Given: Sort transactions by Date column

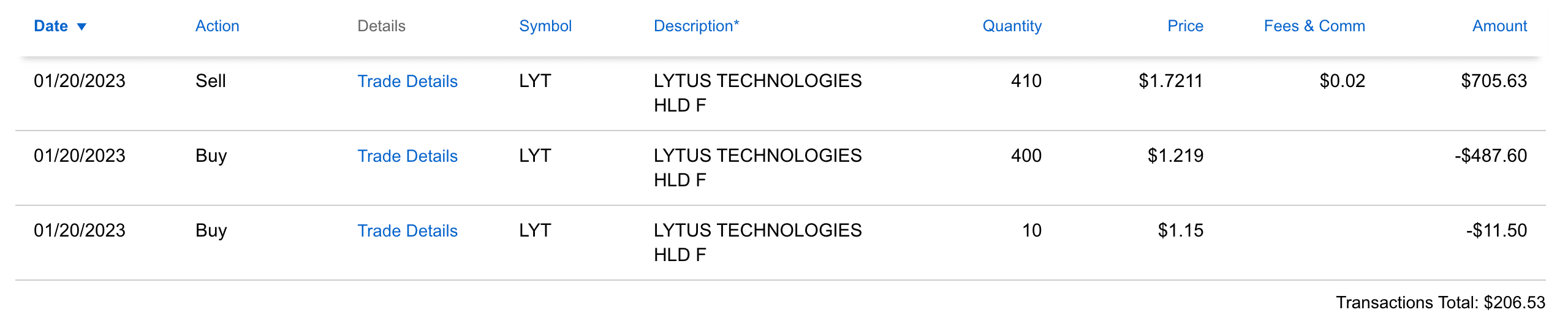Looking at the screenshot, I should (x=51, y=26).
